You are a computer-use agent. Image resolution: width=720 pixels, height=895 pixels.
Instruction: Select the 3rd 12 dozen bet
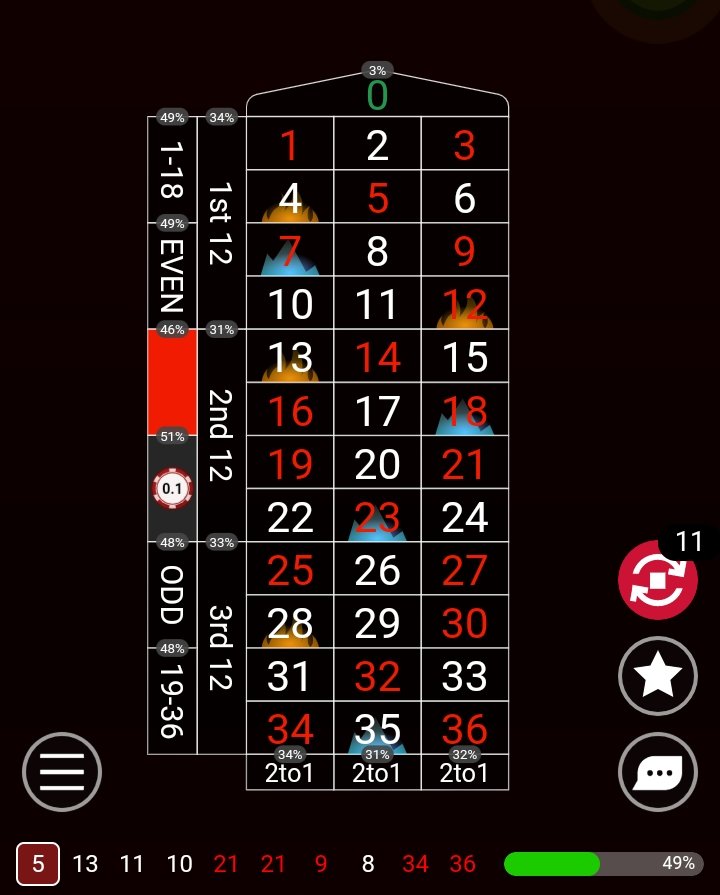[221, 648]
